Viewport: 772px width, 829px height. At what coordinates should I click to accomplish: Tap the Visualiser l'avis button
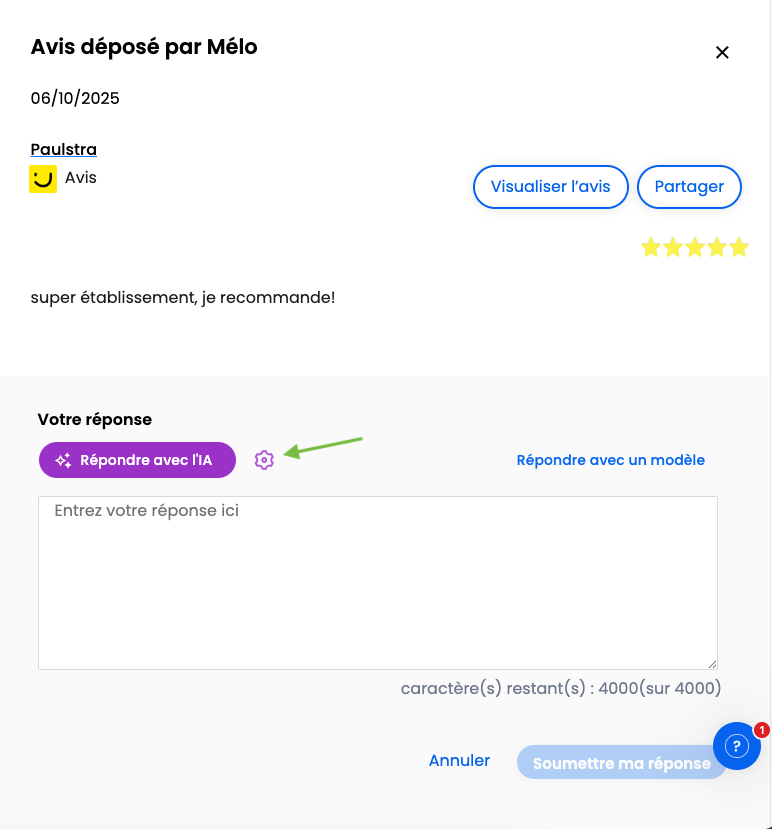click(550, 187)
